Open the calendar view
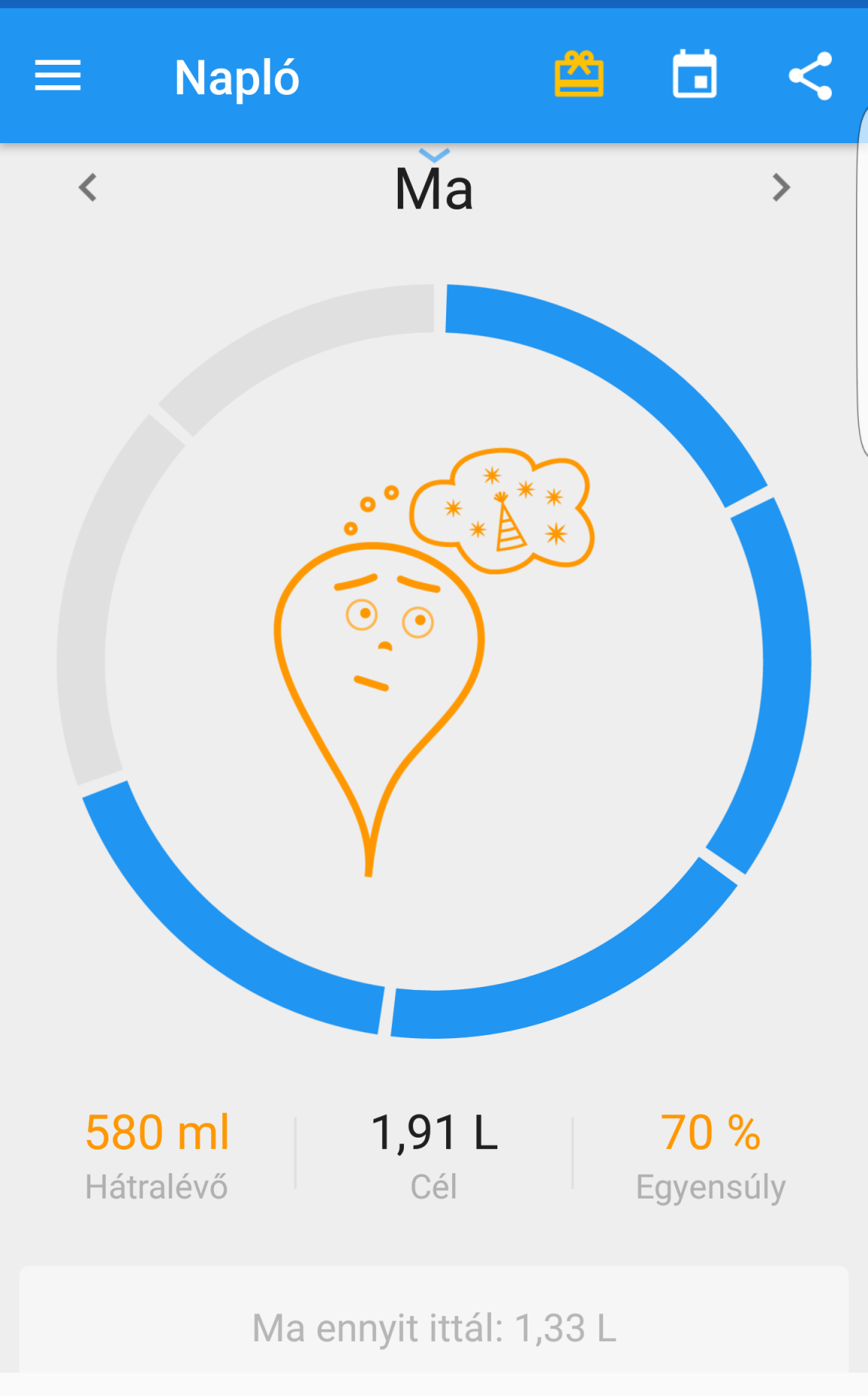The width and height of the screenshot is (868, 1396). pos(694,75)
